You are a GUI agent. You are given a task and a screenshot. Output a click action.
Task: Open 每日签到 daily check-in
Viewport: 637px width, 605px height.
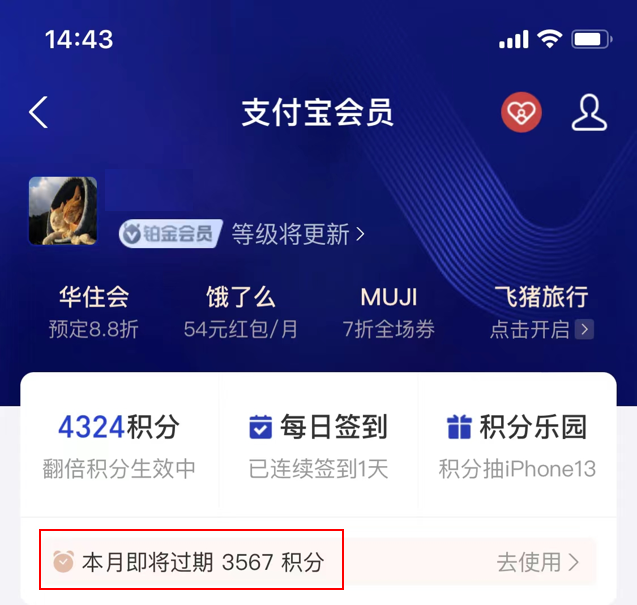point(318,444)
